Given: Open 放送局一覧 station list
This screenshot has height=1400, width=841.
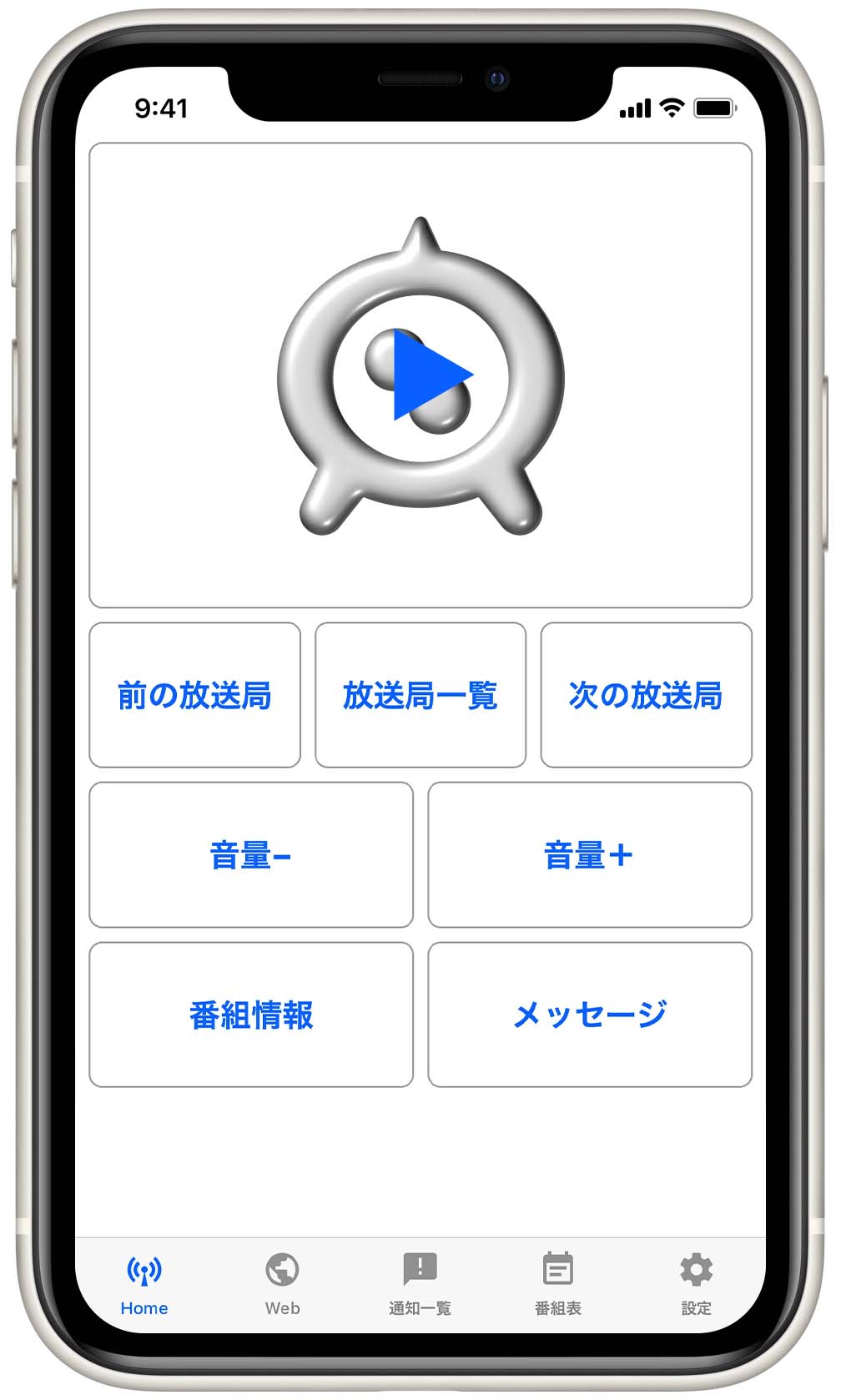Looking at the screenshot, I should 420,695.
